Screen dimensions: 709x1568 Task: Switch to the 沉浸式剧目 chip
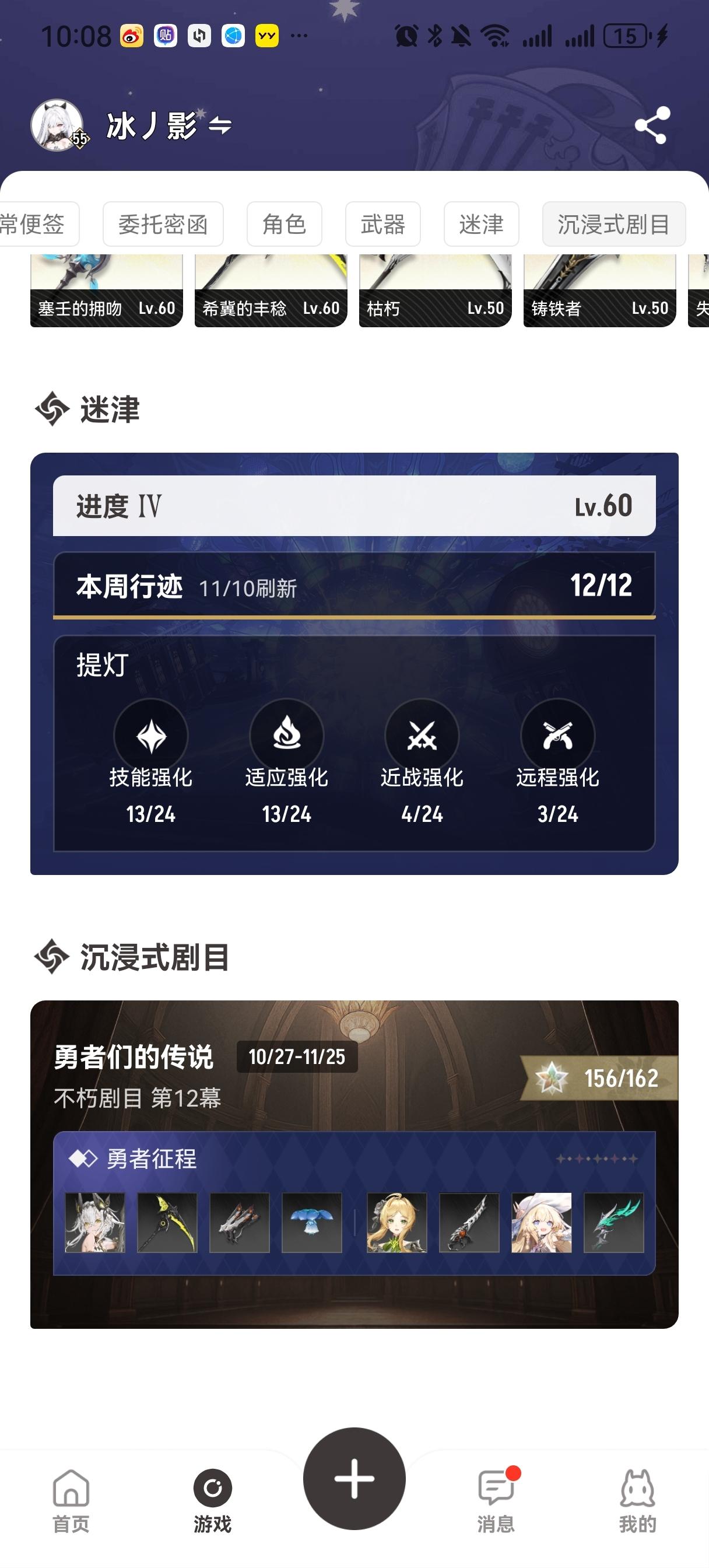[613, 224]
